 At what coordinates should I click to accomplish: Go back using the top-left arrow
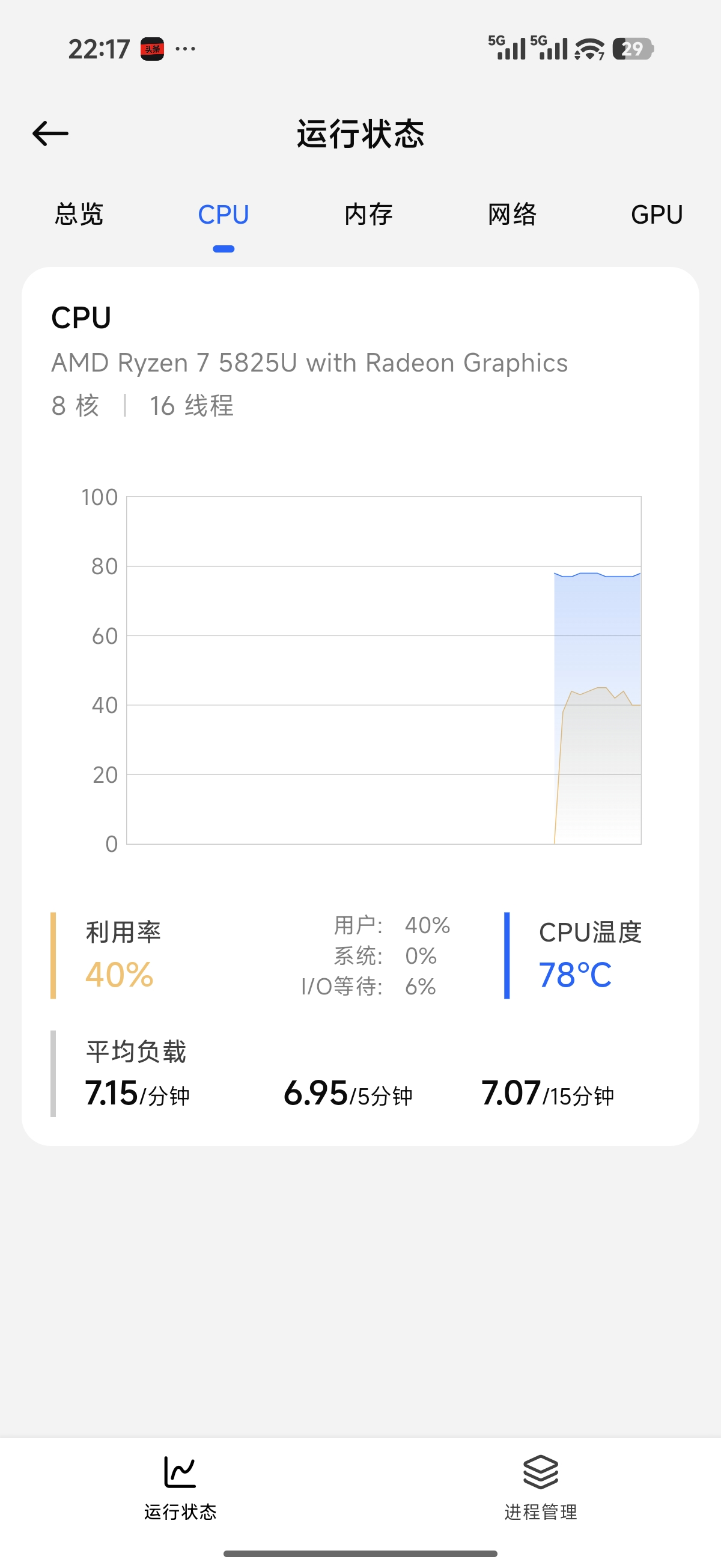[50, 133]
